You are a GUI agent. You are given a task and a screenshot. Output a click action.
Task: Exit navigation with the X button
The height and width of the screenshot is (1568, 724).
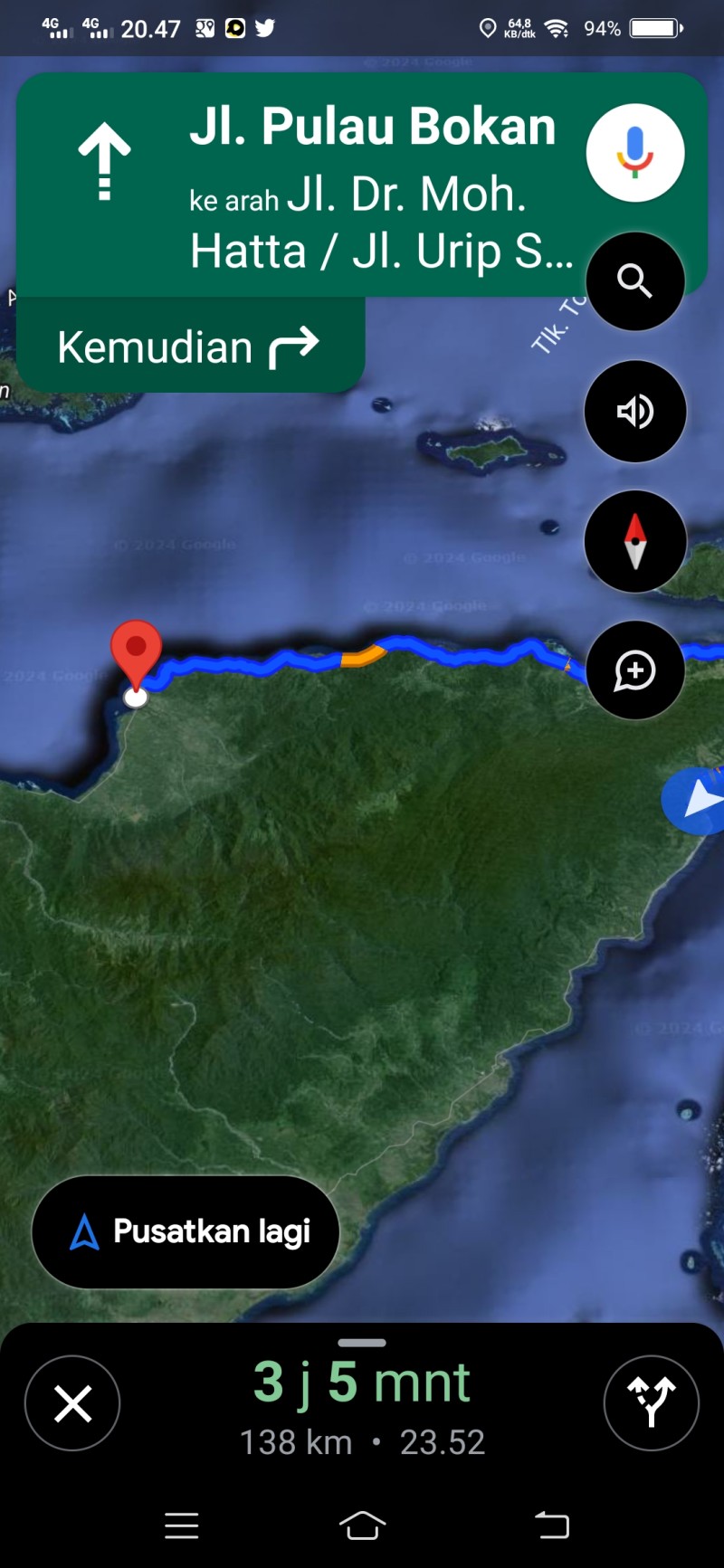pyautogui.click(x=72, y=1403)
